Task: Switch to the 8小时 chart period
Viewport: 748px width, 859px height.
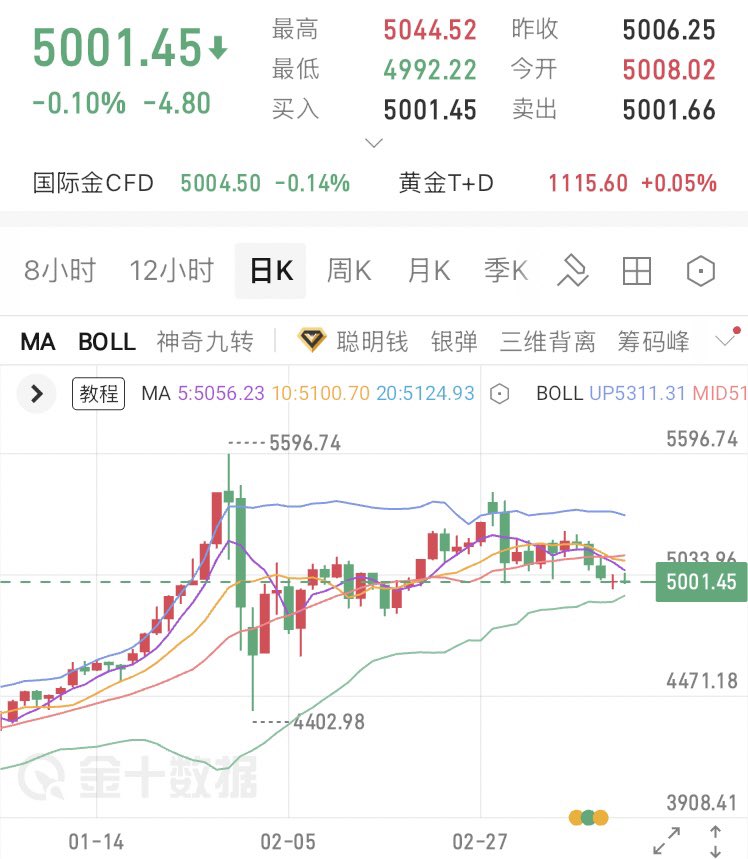Action: pos(59,271)
